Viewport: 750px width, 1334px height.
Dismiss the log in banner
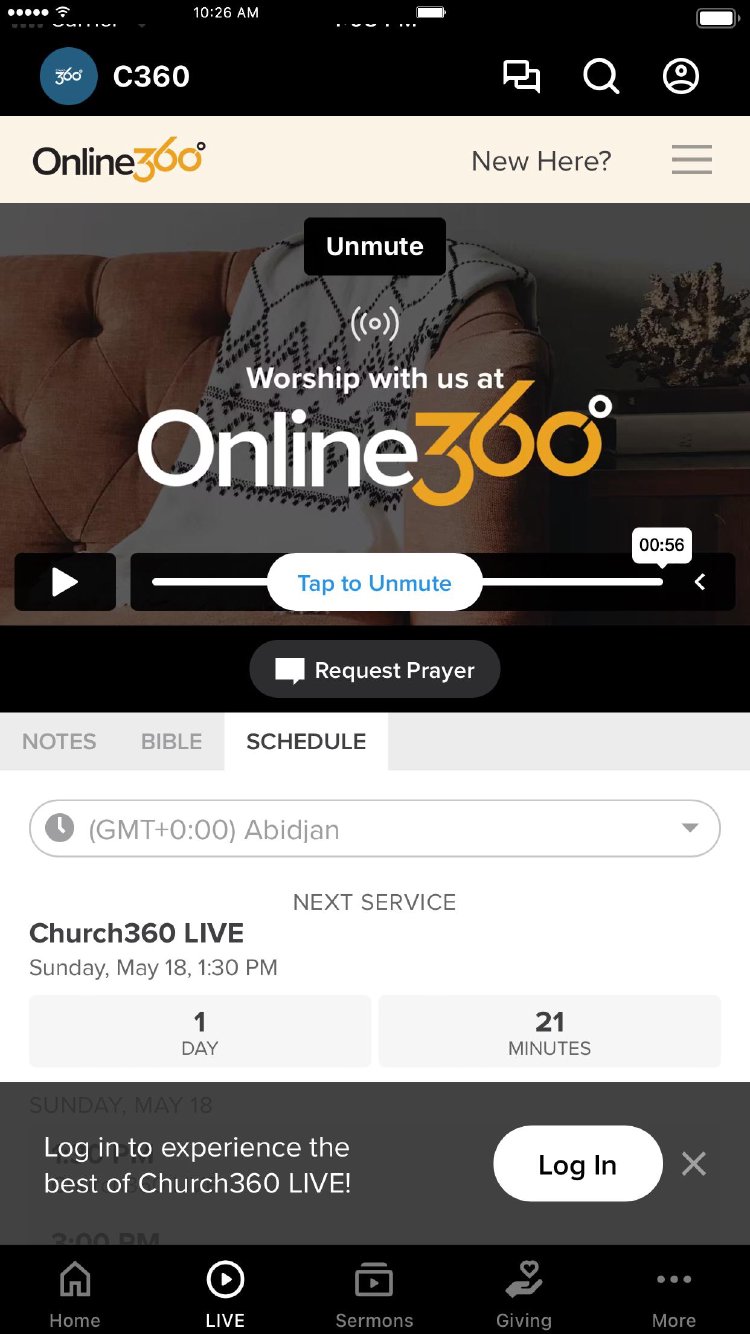click(x=693, y=1164)
